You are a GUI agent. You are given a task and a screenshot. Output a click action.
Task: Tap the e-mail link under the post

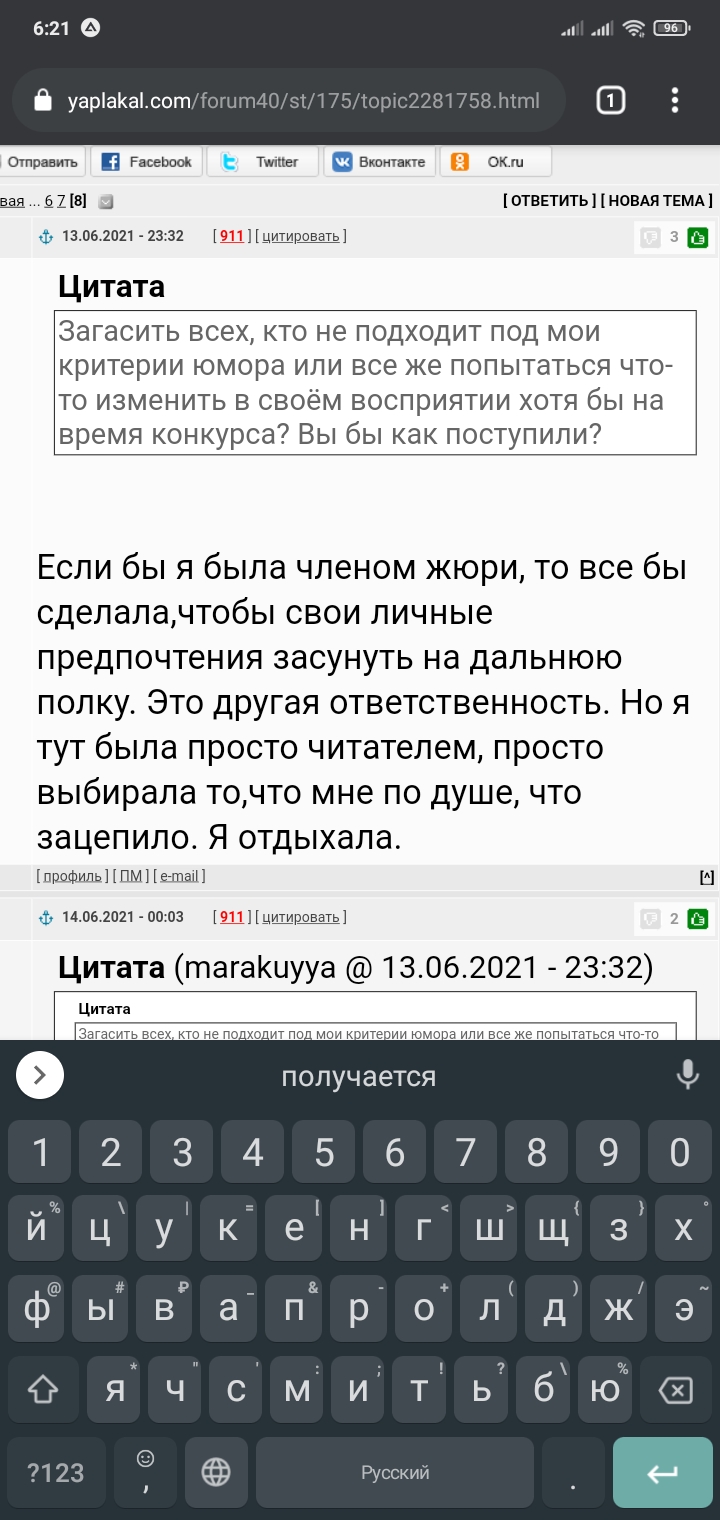click(x=179, y=876)
